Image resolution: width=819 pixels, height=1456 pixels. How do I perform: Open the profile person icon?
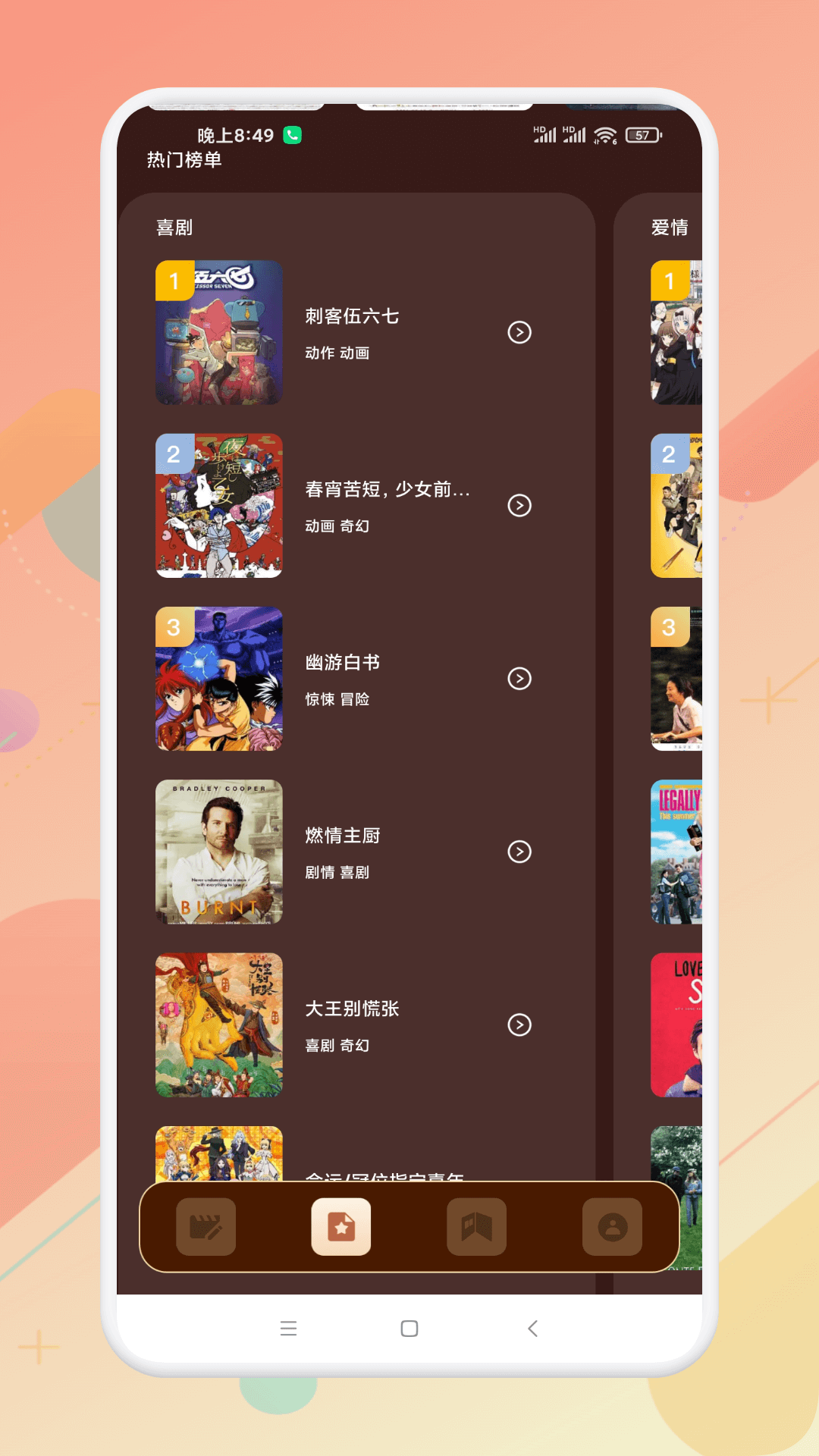click(612, 1227)
